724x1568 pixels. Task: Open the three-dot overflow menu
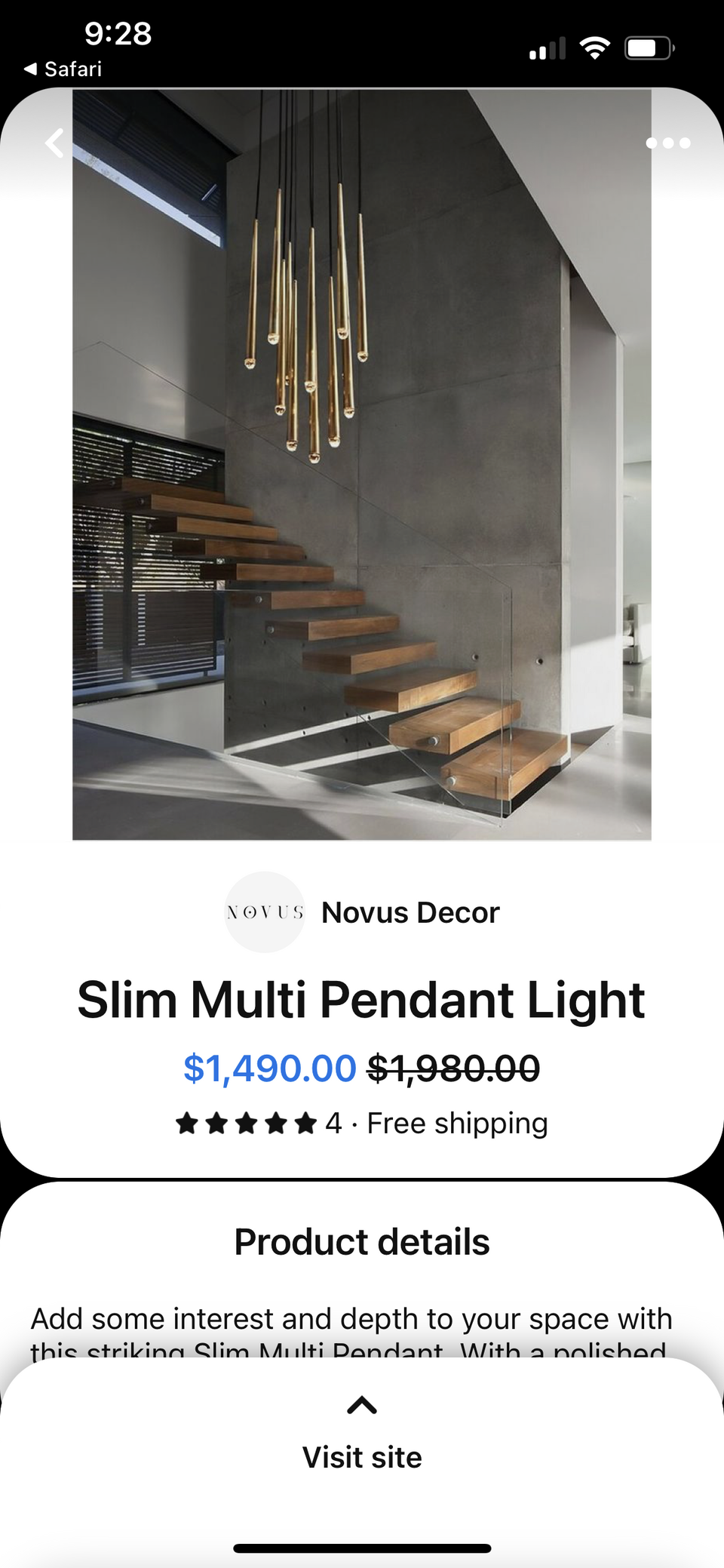pos(667,143)
